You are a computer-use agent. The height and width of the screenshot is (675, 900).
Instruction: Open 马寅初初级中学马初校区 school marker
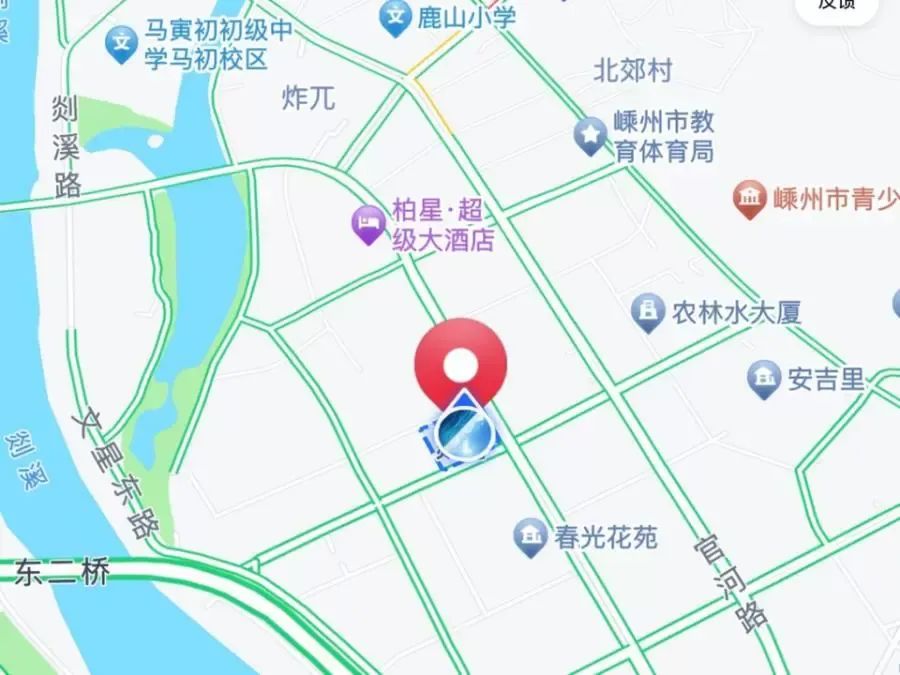coord(122,43)
